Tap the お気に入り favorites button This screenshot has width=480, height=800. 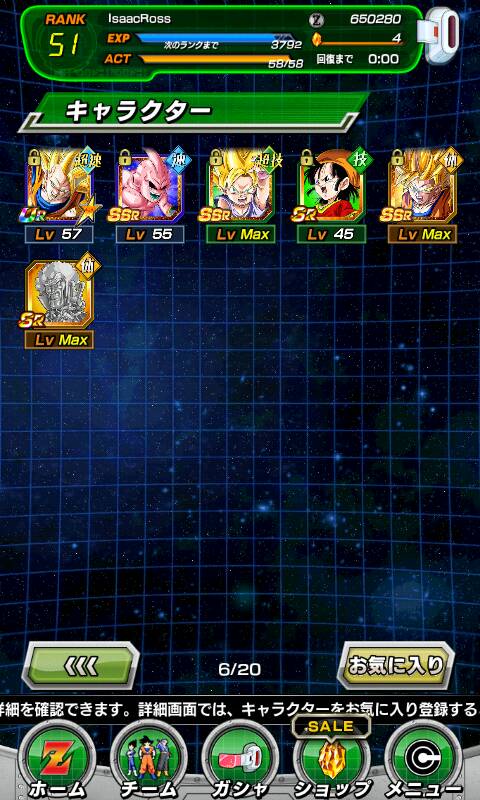tap(396, 665)
